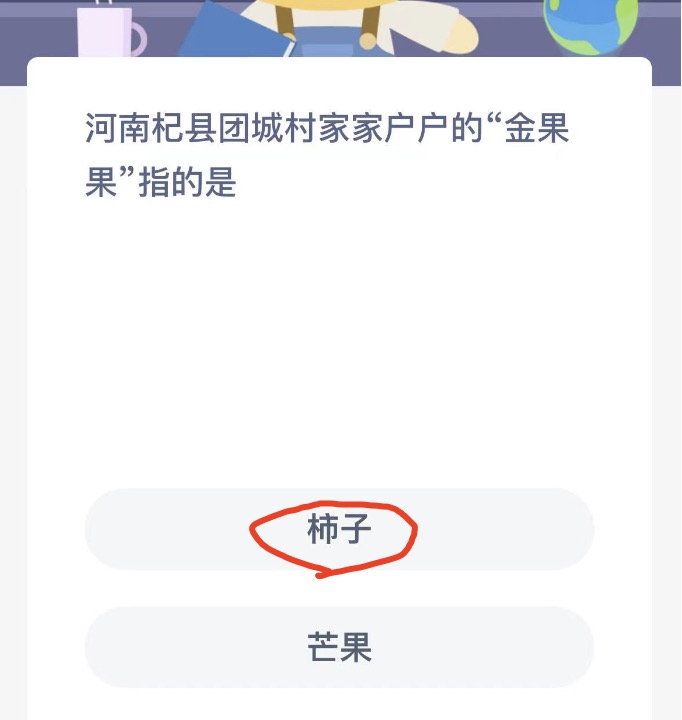Choose the 芒果 answer option
Screen dimensions: 682x720
coord(339,647)
